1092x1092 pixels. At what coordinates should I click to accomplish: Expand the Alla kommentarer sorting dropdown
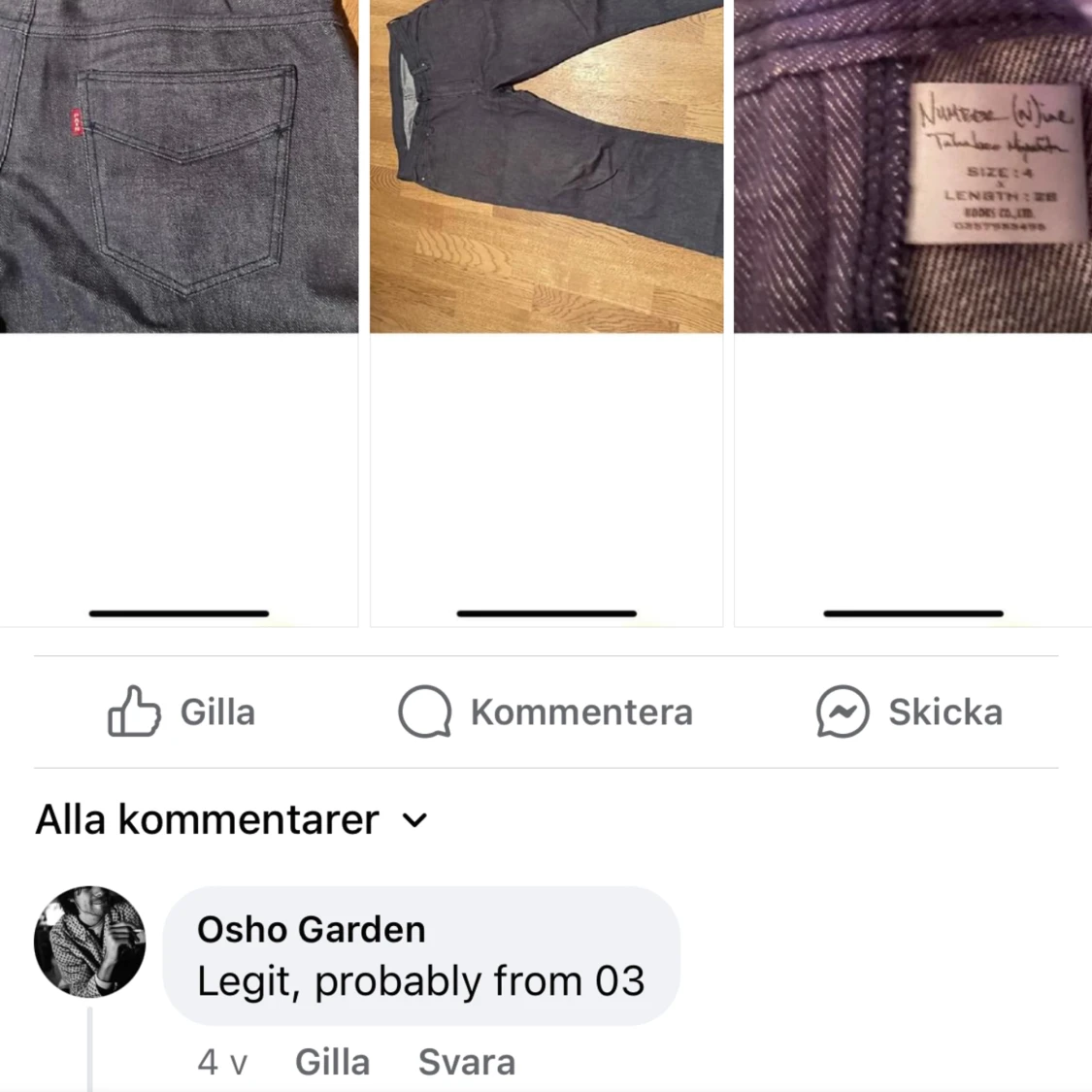(231, 820)
